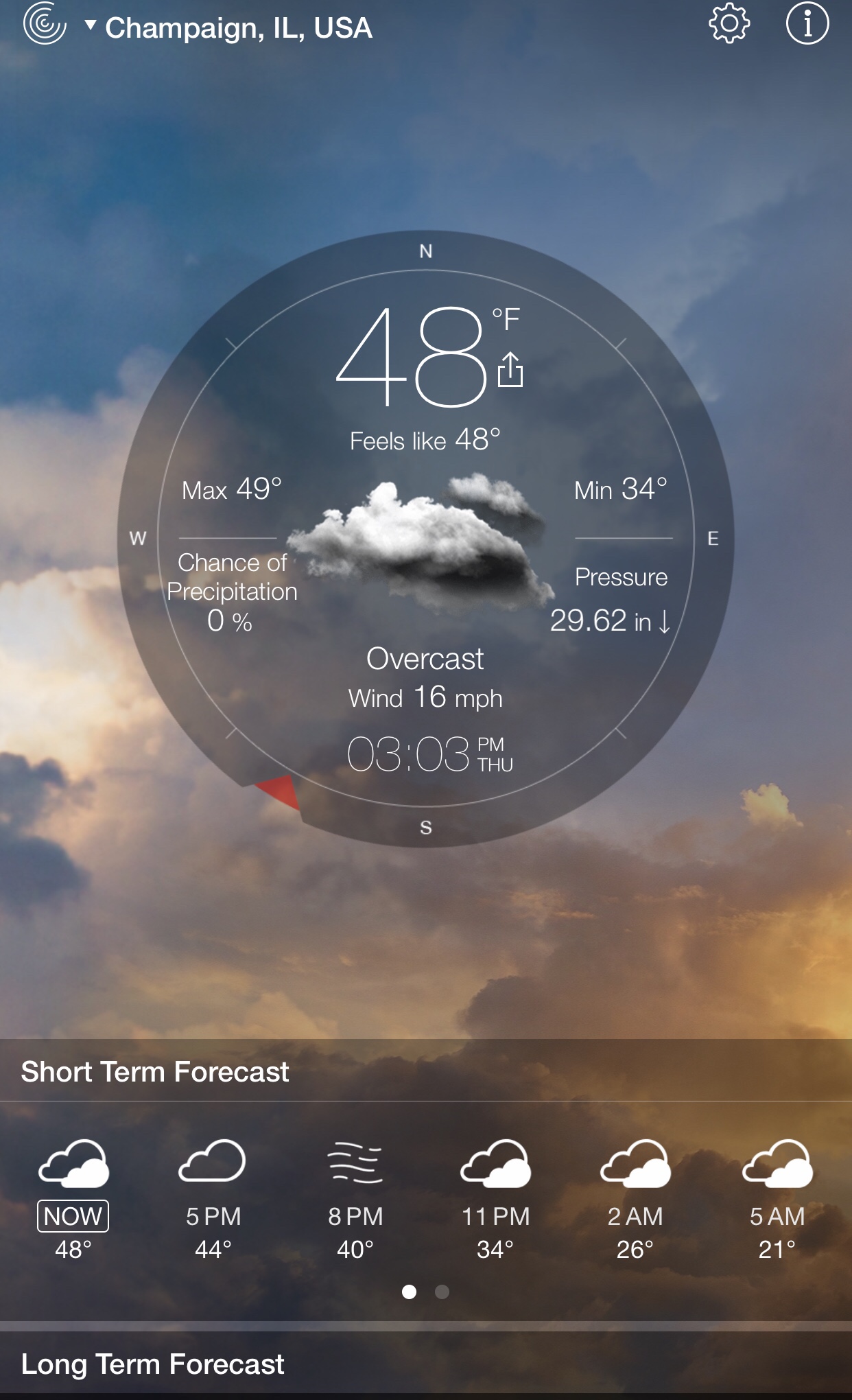Viewport: 852px width, 1400px height.
Task: Open the Champaign, IL, USA location dropdown
Action: tap(230, 28)
